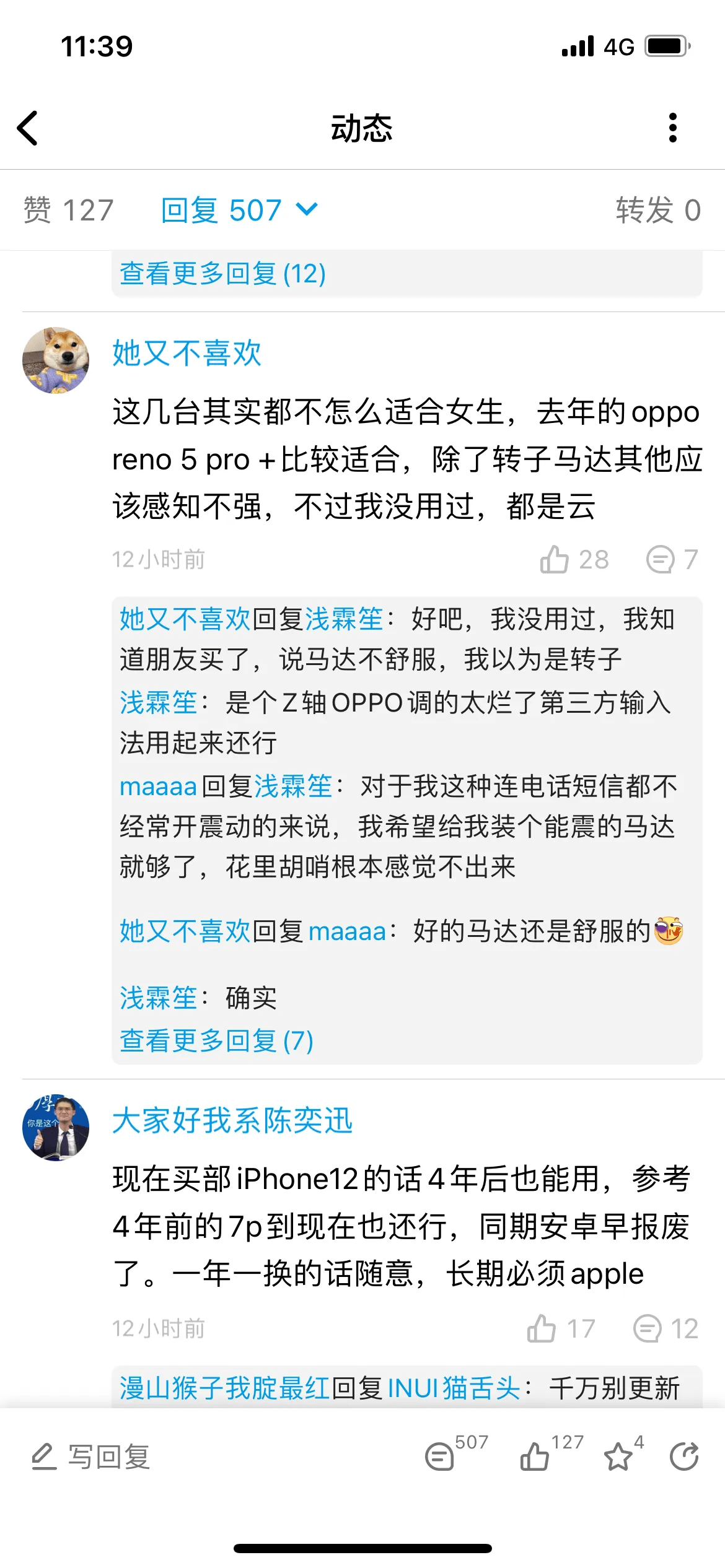725x1568 pixels.
Task: View profile of 大家好我系陈奕迅
Action: click(x=232, y=1120)
